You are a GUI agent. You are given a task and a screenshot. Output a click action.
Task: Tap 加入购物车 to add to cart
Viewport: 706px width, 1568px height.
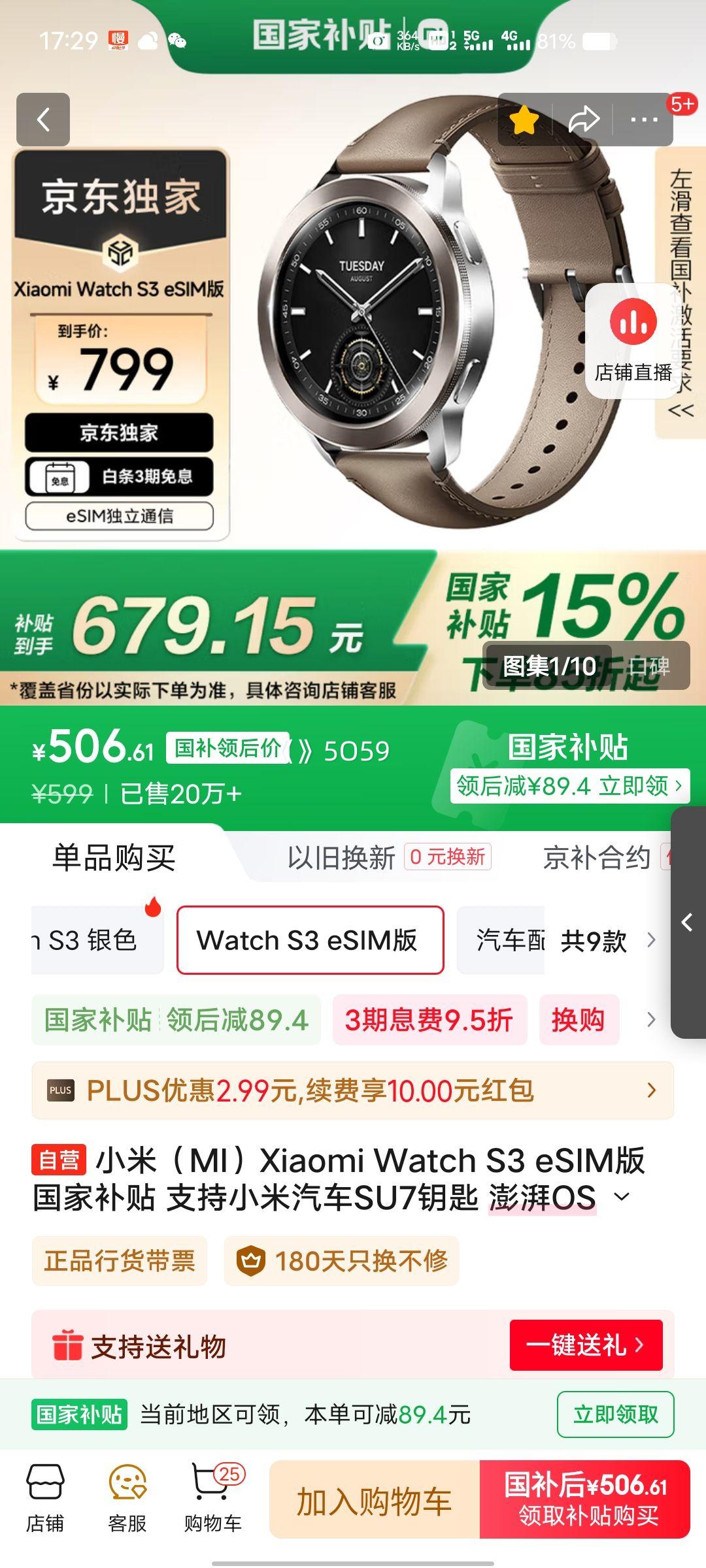pos(374,1500)
